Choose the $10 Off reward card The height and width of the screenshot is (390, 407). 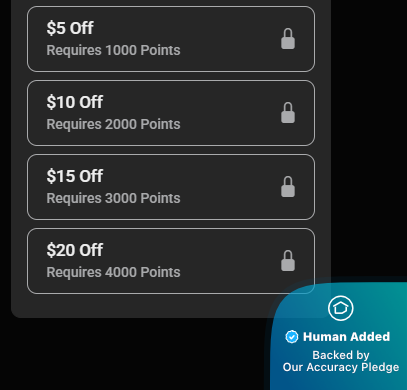pos(171,113)
